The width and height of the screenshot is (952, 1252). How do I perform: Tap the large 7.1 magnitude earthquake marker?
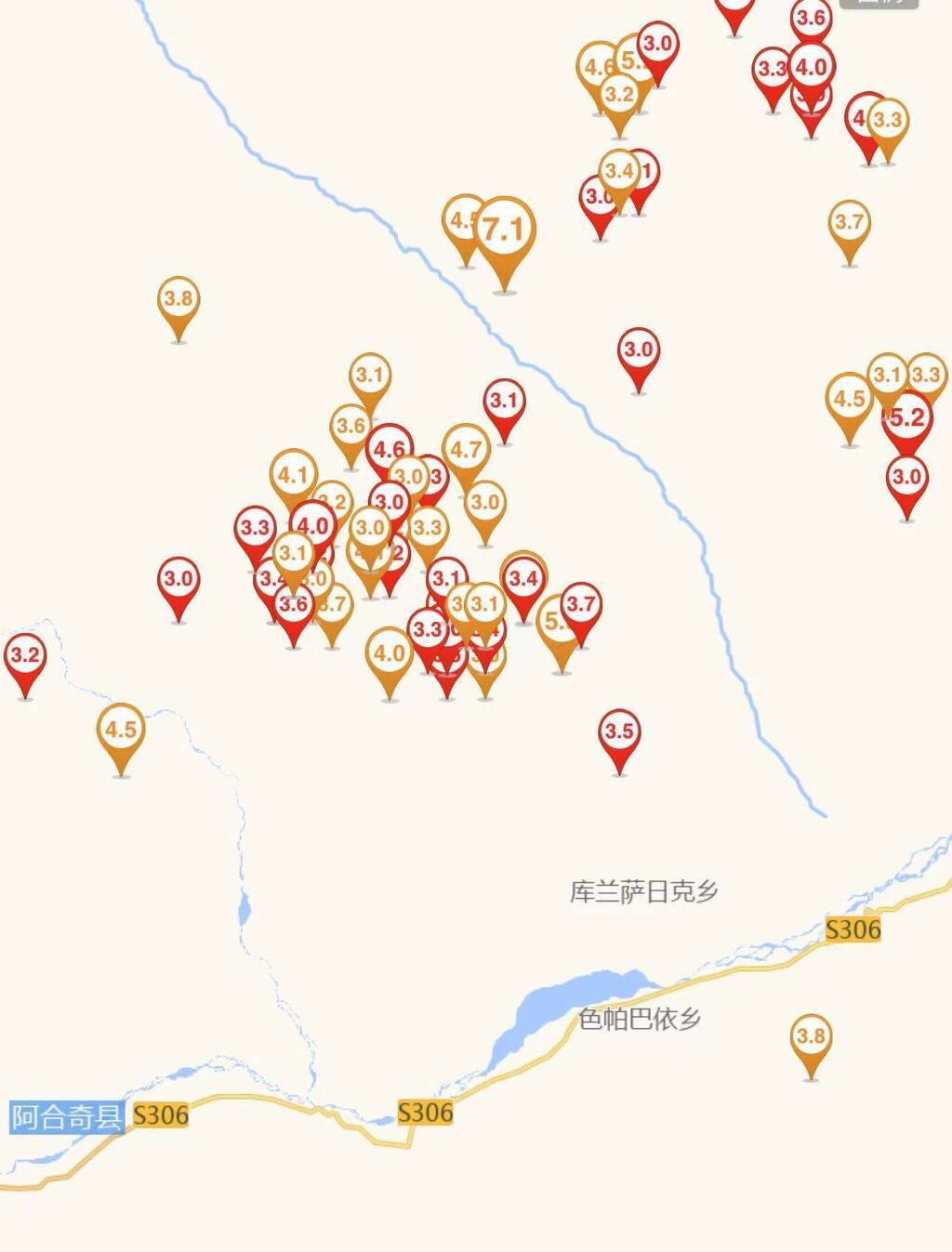click(504, 231)
